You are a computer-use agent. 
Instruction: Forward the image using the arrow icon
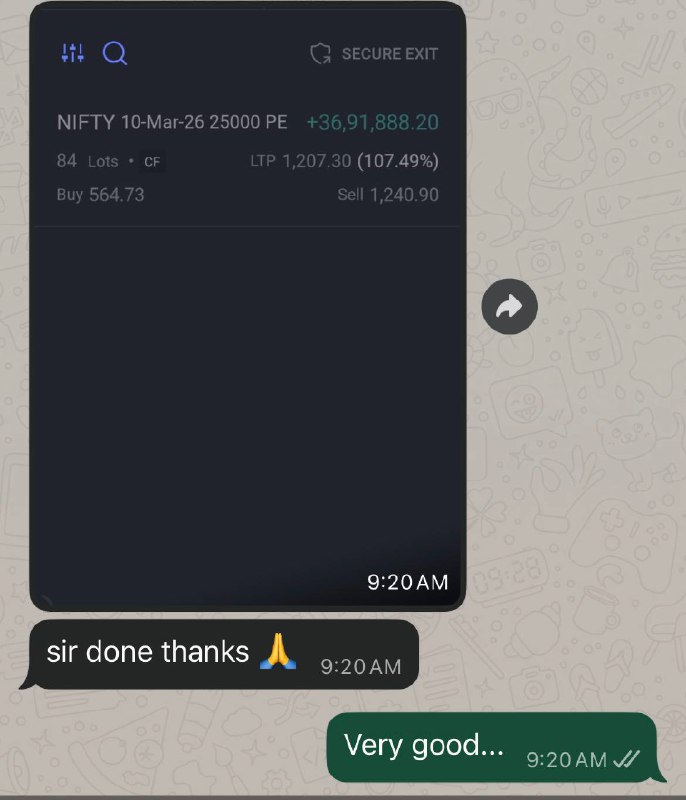tap(510, 307)
